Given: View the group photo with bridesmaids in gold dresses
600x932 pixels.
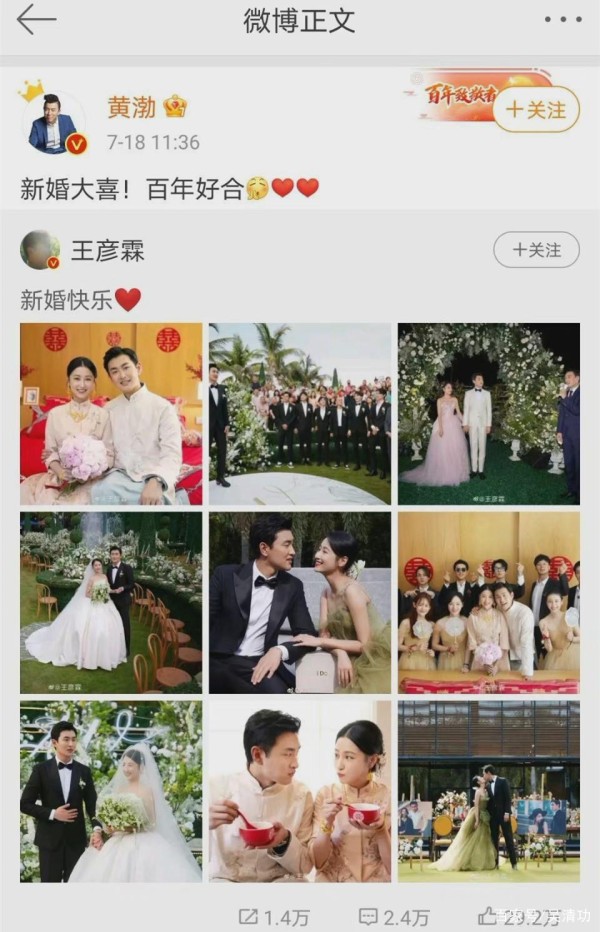Looking at the screenshot, I should (488, 603).
